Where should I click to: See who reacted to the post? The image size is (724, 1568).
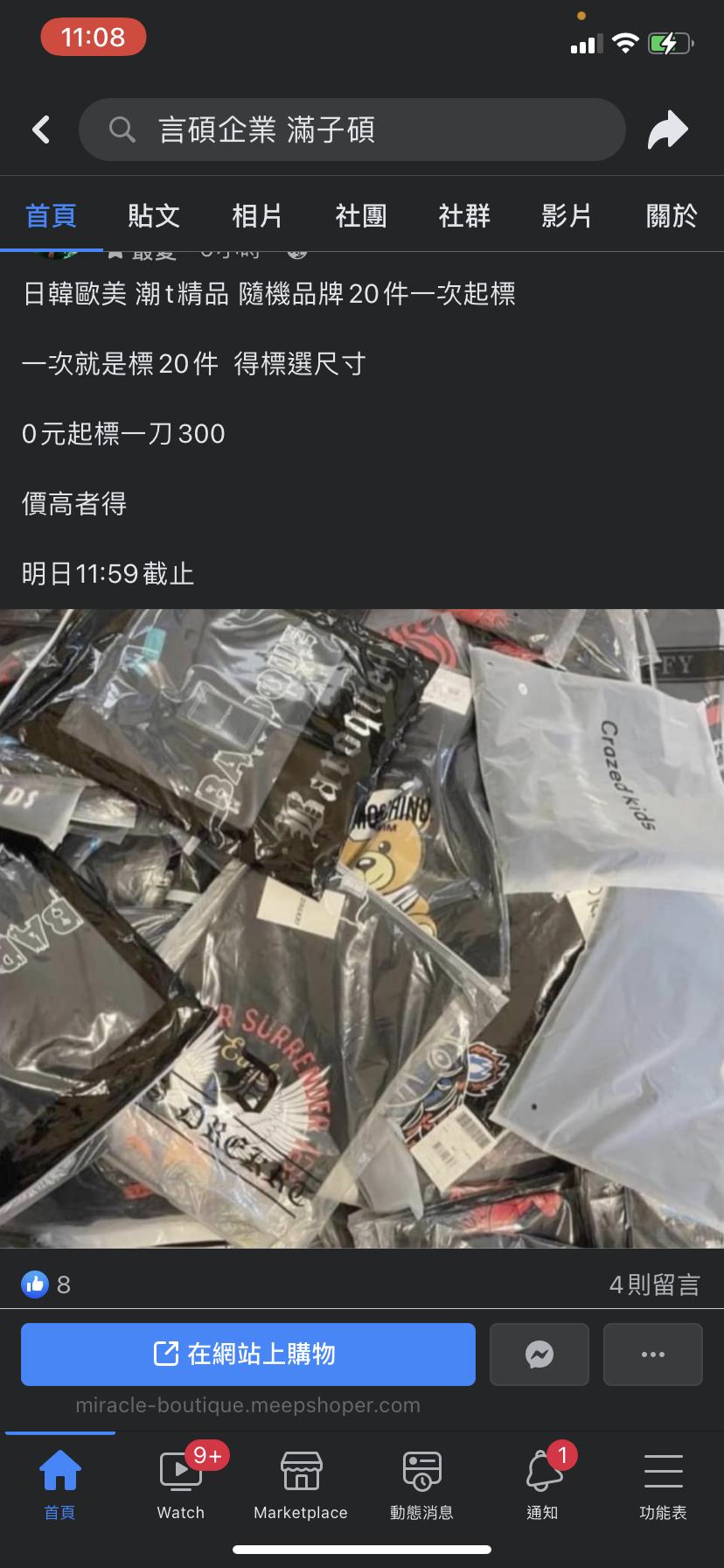[46, 1284]
